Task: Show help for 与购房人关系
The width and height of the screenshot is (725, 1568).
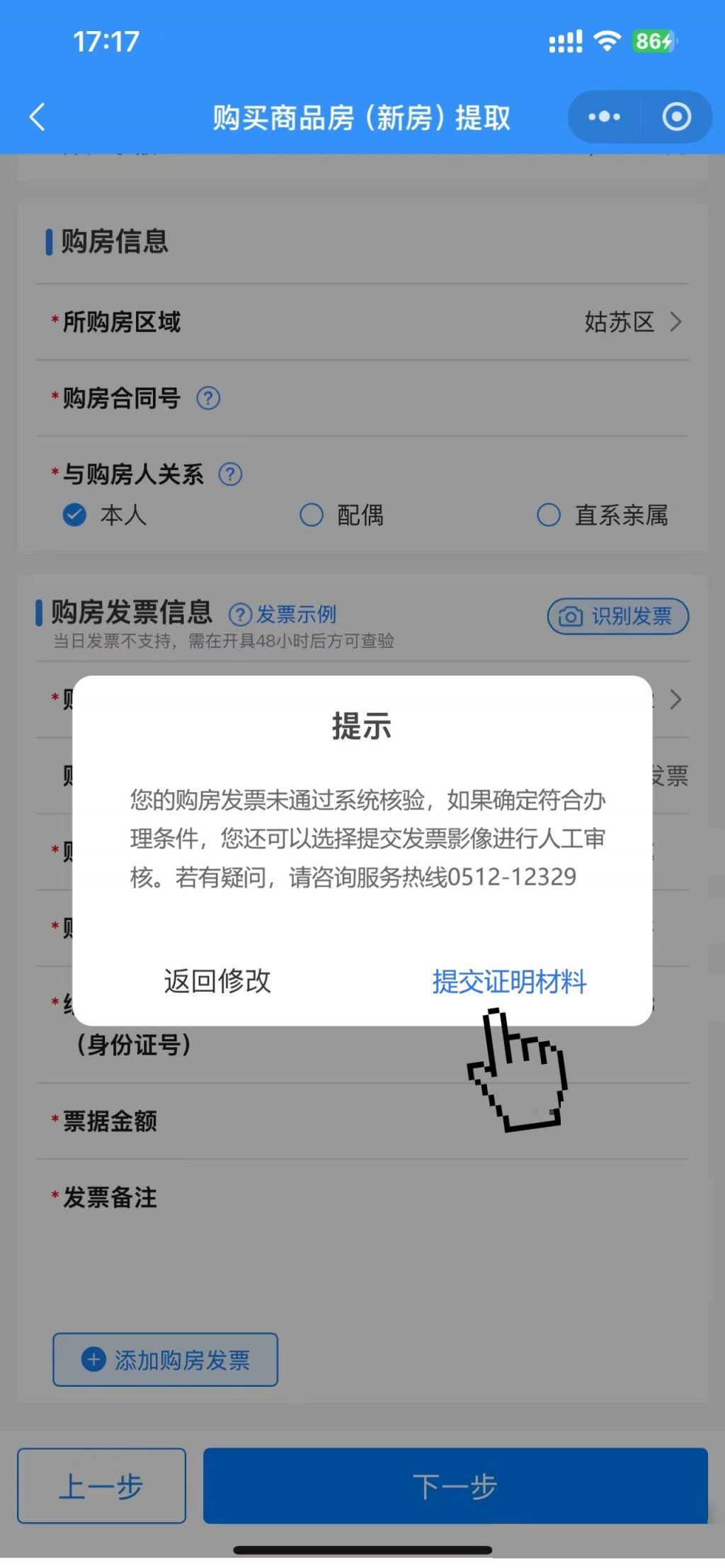Action: point(230,474)
